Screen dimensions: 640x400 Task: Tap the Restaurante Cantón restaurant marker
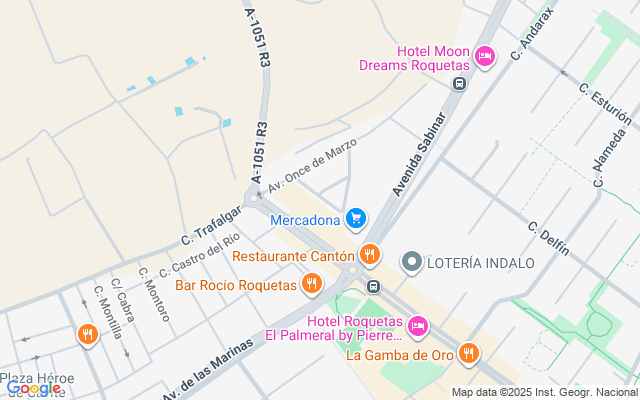tap(370, 255)
